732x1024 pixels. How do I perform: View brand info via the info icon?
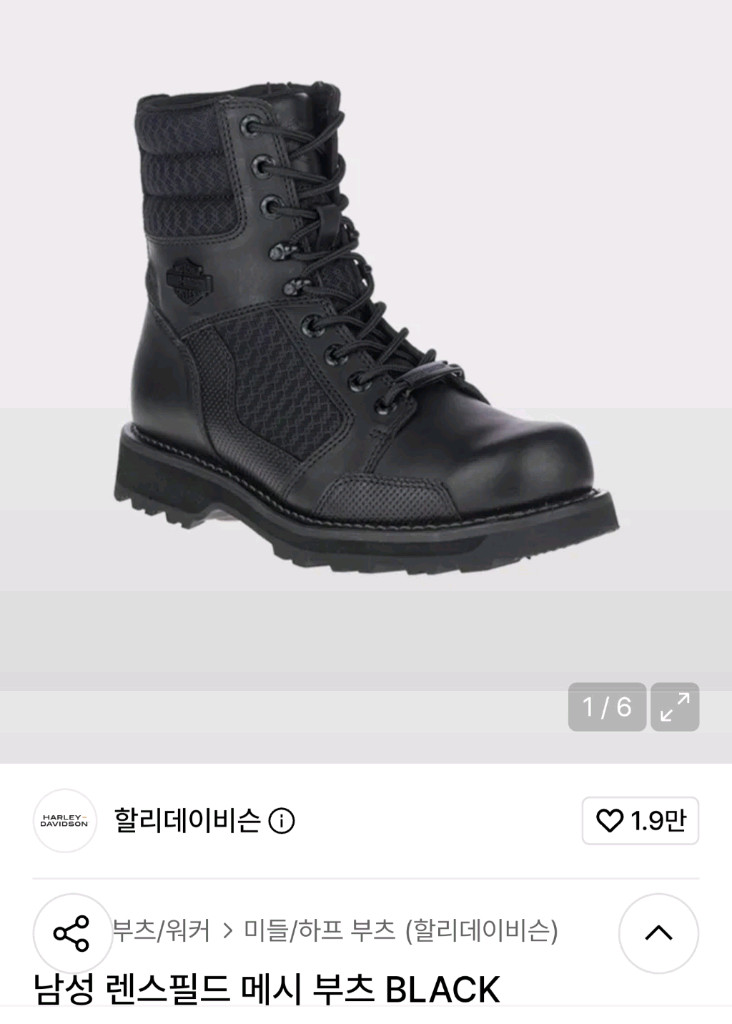pyautogui.click(x=281, y=821)
